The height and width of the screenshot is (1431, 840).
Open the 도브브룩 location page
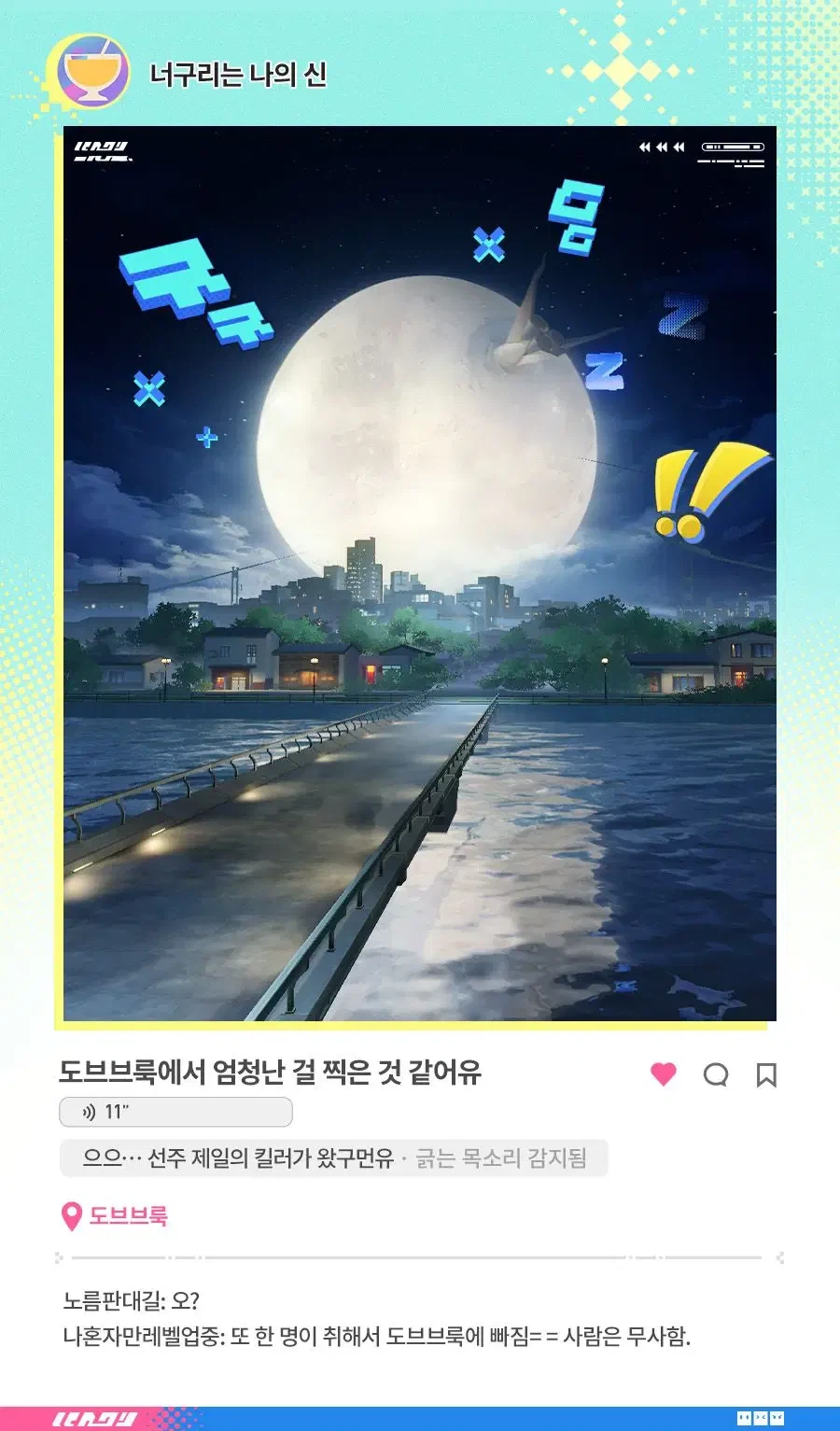click(129, 1217)
